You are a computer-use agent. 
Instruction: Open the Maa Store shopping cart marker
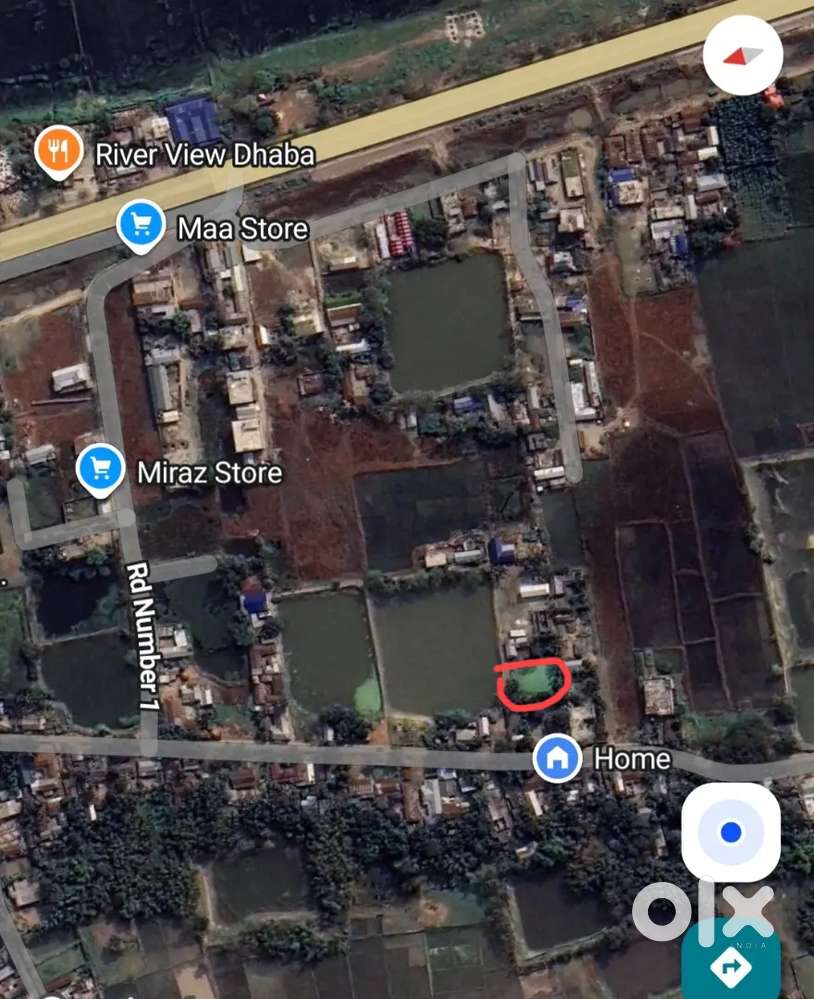coord(140,225)
